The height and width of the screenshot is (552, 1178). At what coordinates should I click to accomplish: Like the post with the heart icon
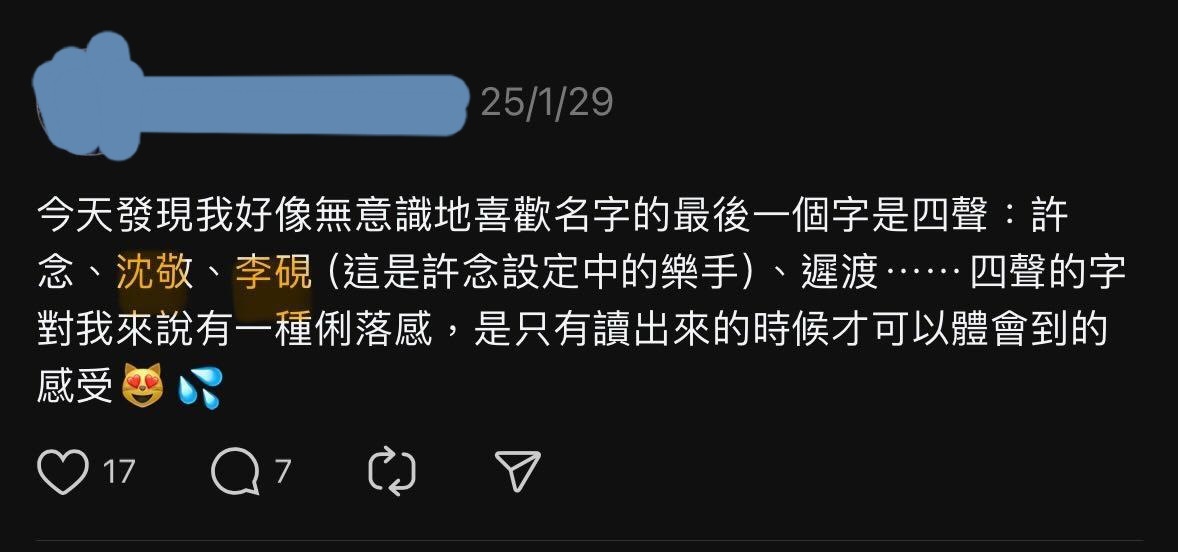coord(62,471)
